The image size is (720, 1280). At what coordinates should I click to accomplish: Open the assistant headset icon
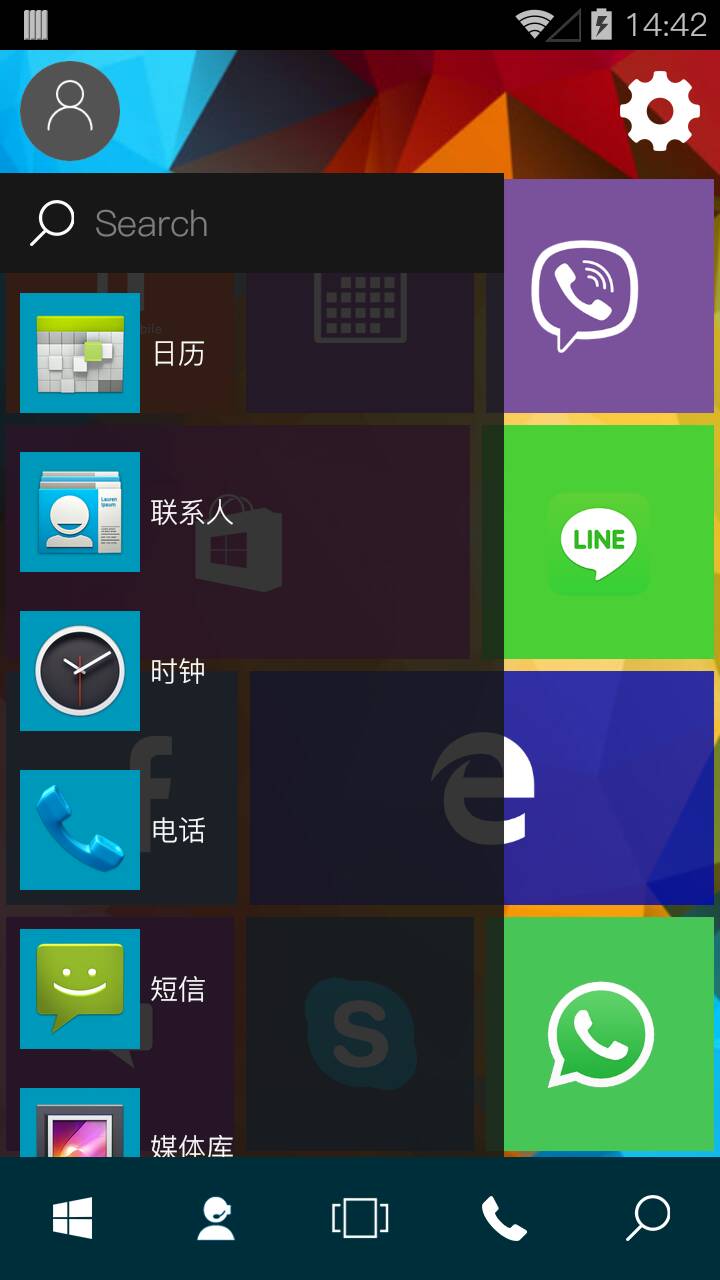(216, 1218)
